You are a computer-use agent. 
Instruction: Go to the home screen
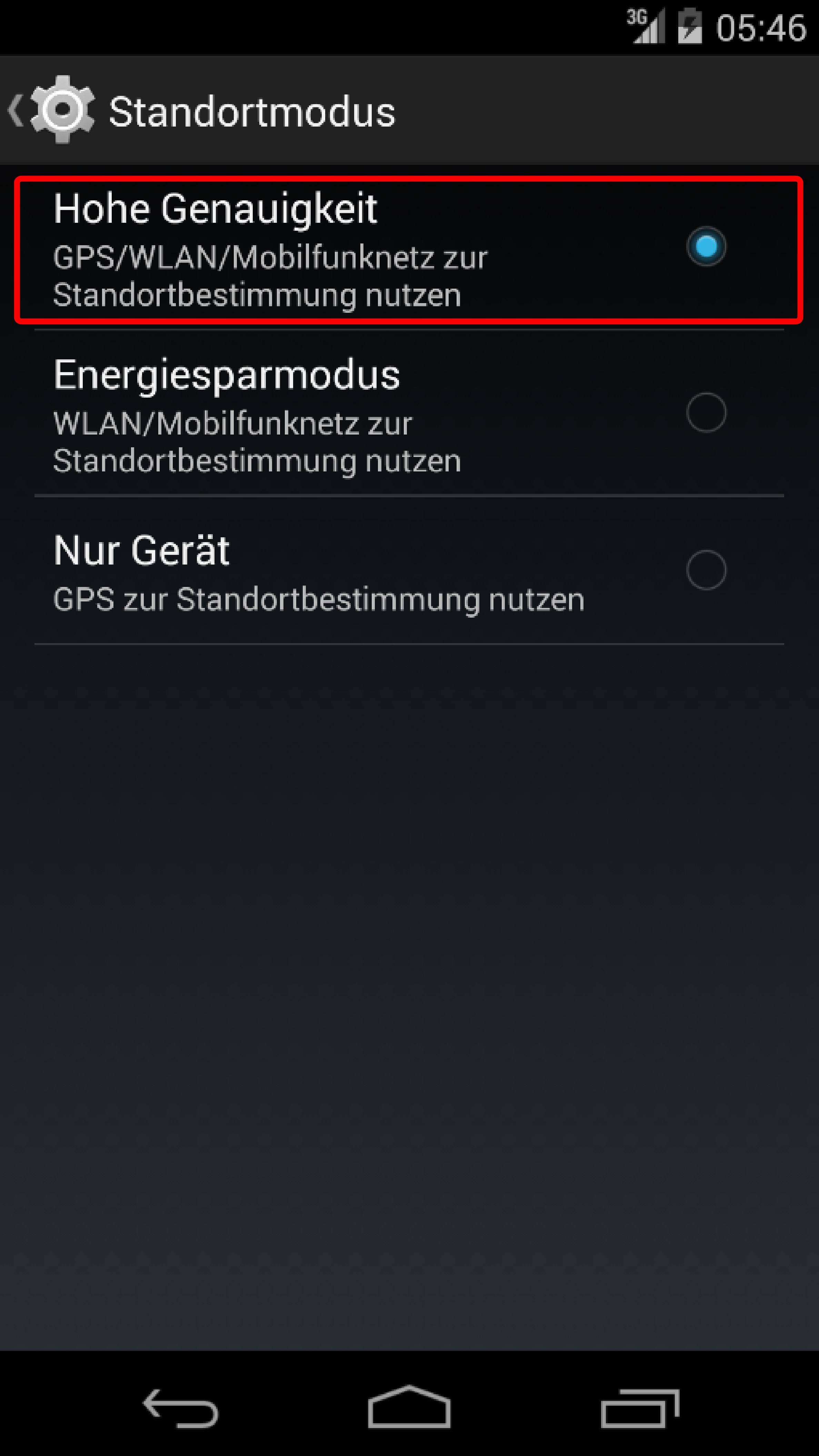pos(409,1408)
